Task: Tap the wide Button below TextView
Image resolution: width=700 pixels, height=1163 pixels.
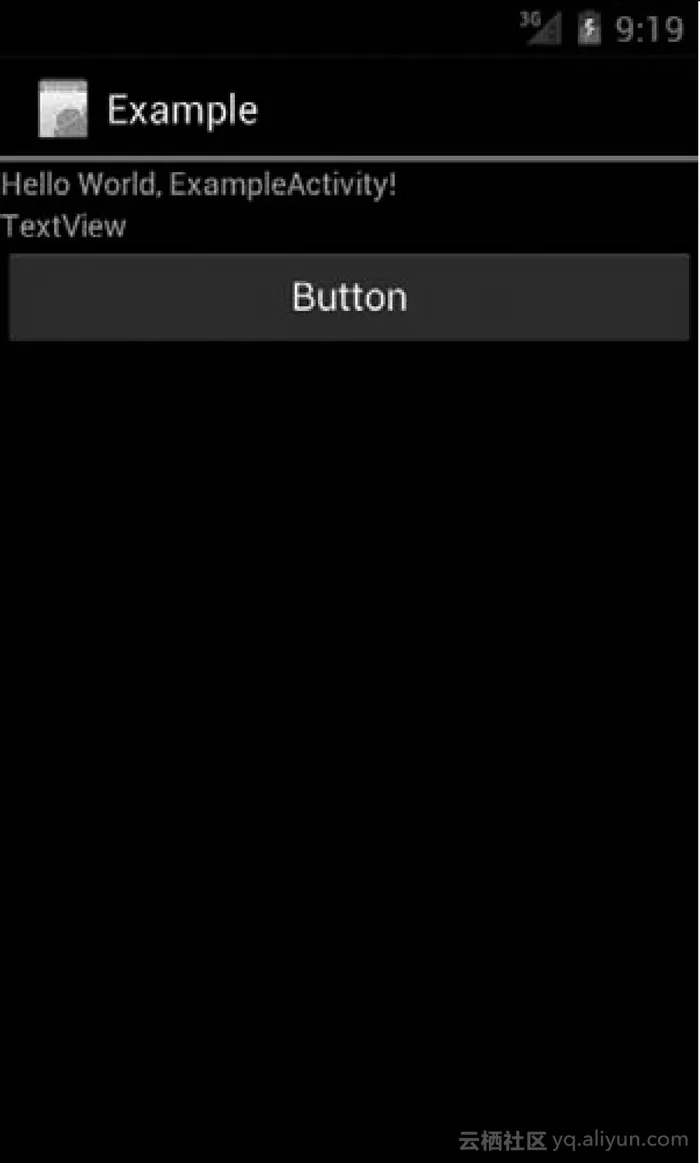Action: pos(349,297)
